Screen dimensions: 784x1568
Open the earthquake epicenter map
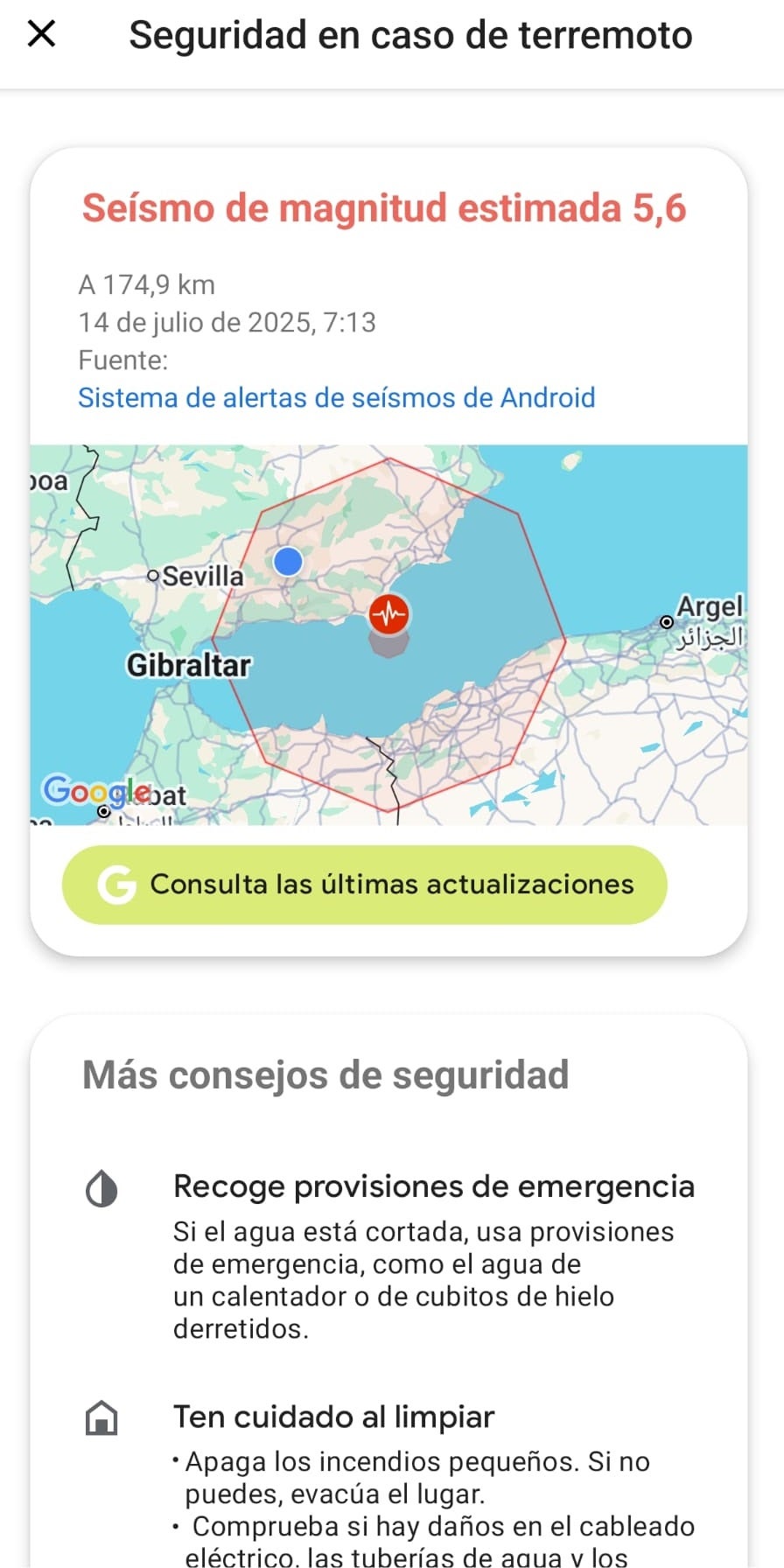tap(388, 634)
